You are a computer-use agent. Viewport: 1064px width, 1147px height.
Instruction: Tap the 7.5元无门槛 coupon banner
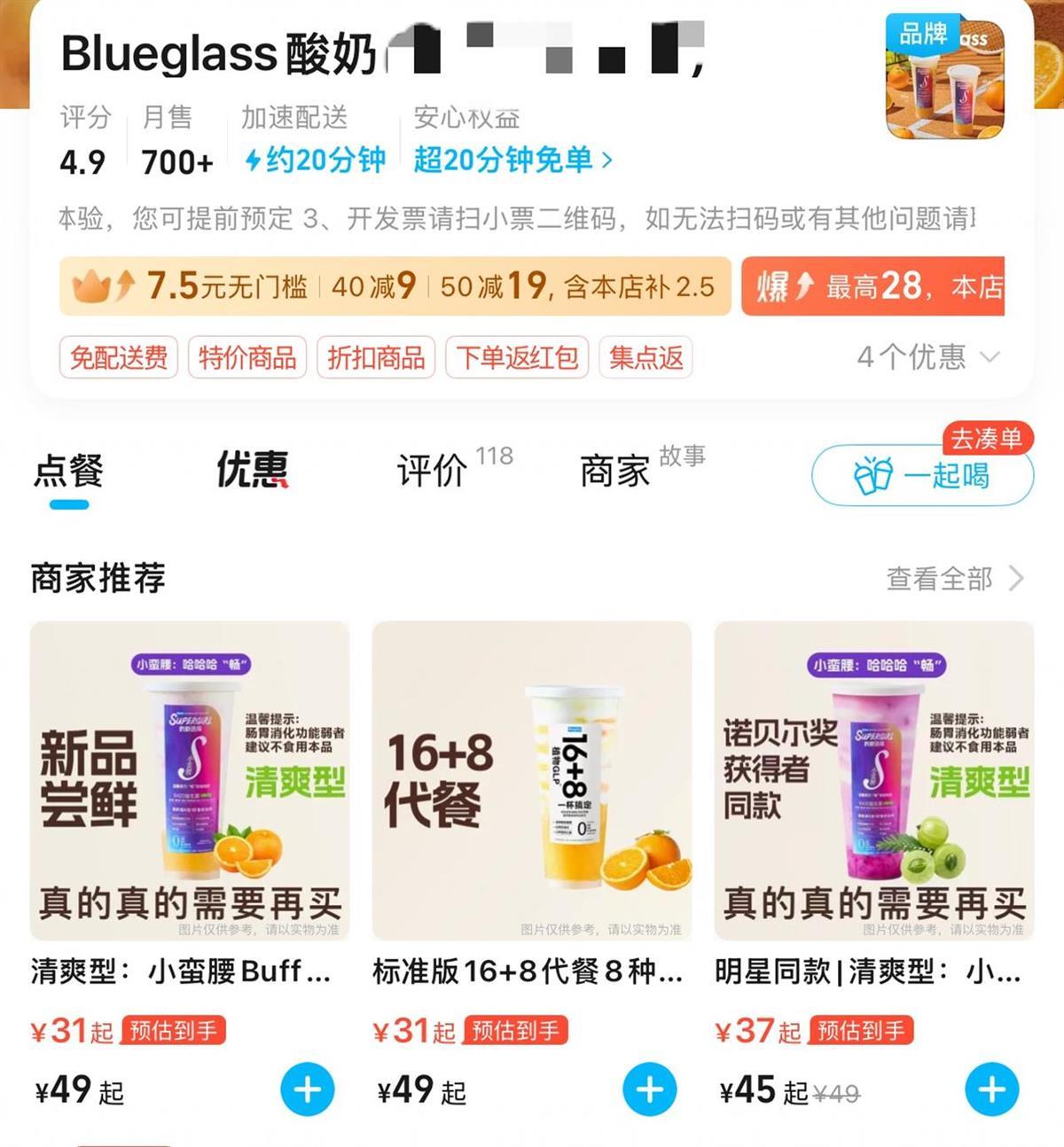pyautogui.click(x=395, y=286)
